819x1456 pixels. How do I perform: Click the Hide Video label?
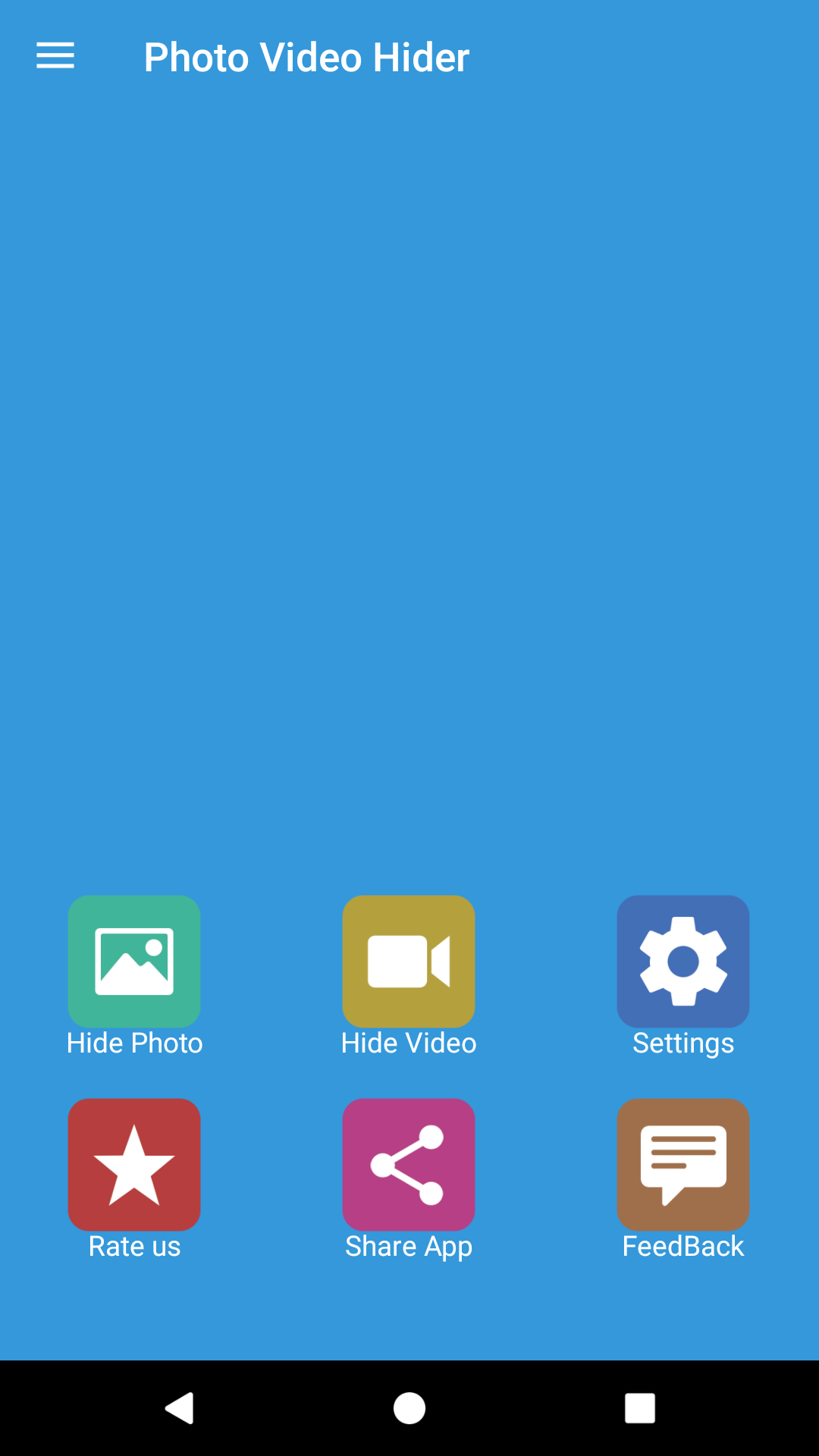point(408,1042)
